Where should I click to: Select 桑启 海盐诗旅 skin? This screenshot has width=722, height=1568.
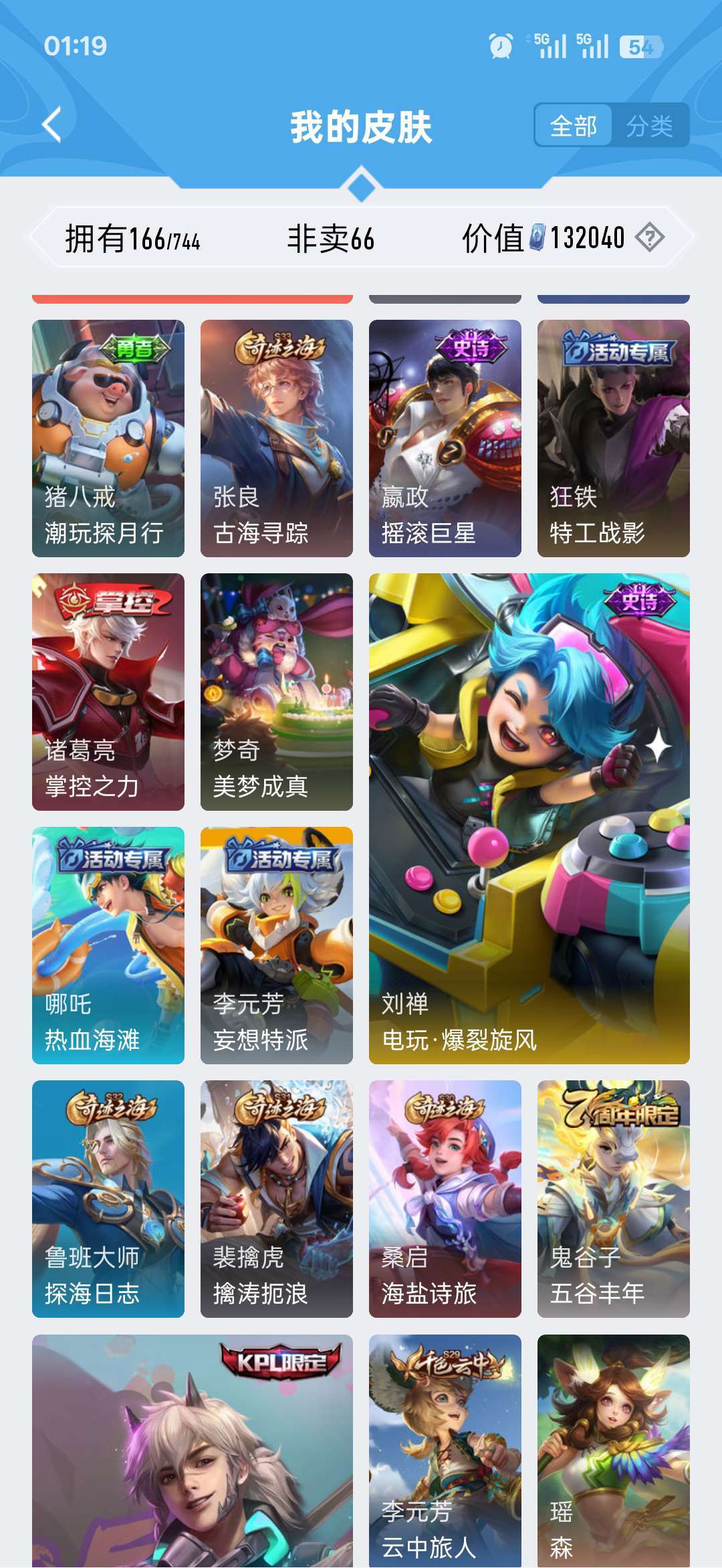tap(445, 1199)
